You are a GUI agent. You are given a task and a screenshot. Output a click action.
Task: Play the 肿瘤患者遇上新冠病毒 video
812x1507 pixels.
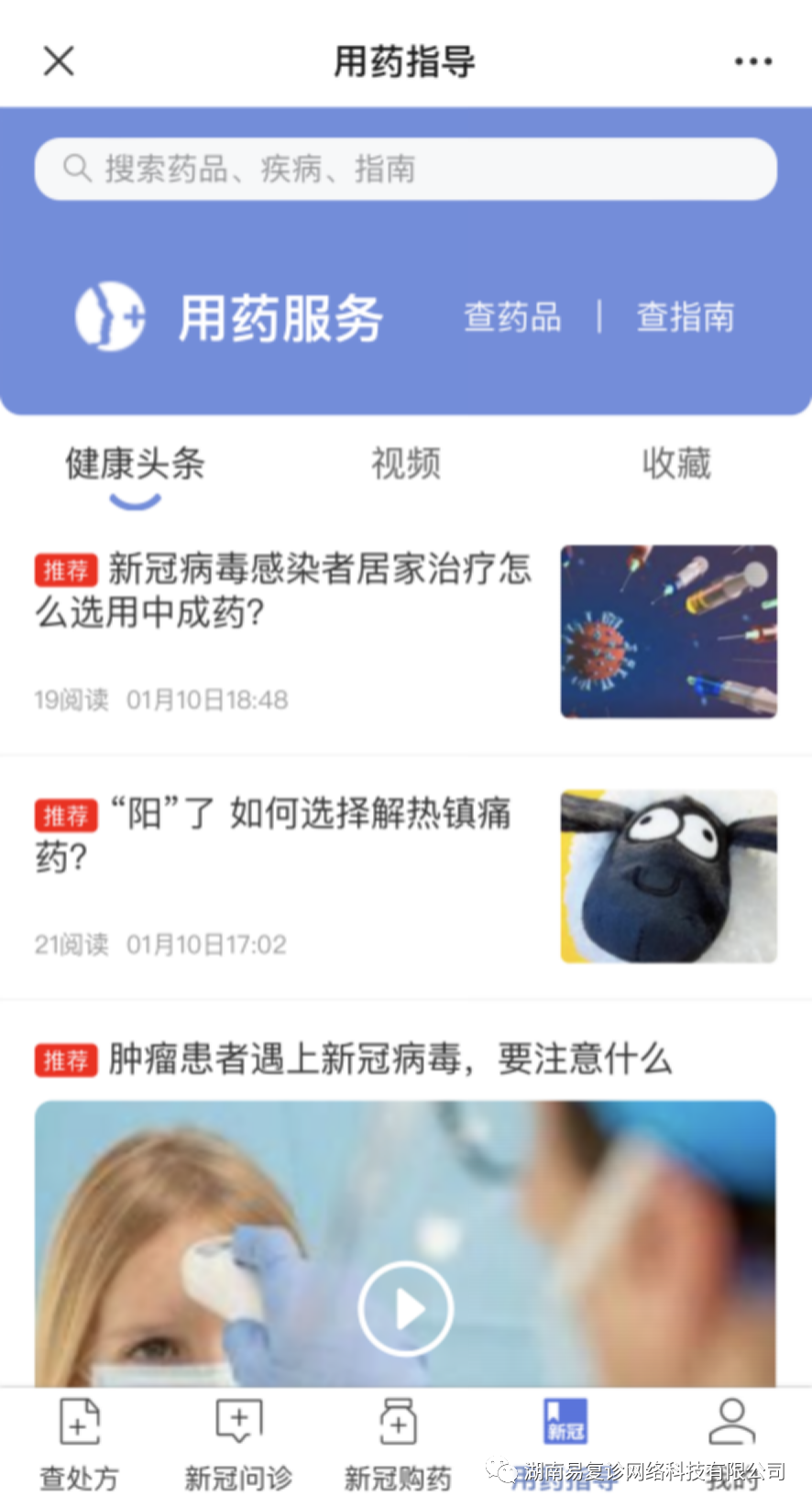[405, 1308]
